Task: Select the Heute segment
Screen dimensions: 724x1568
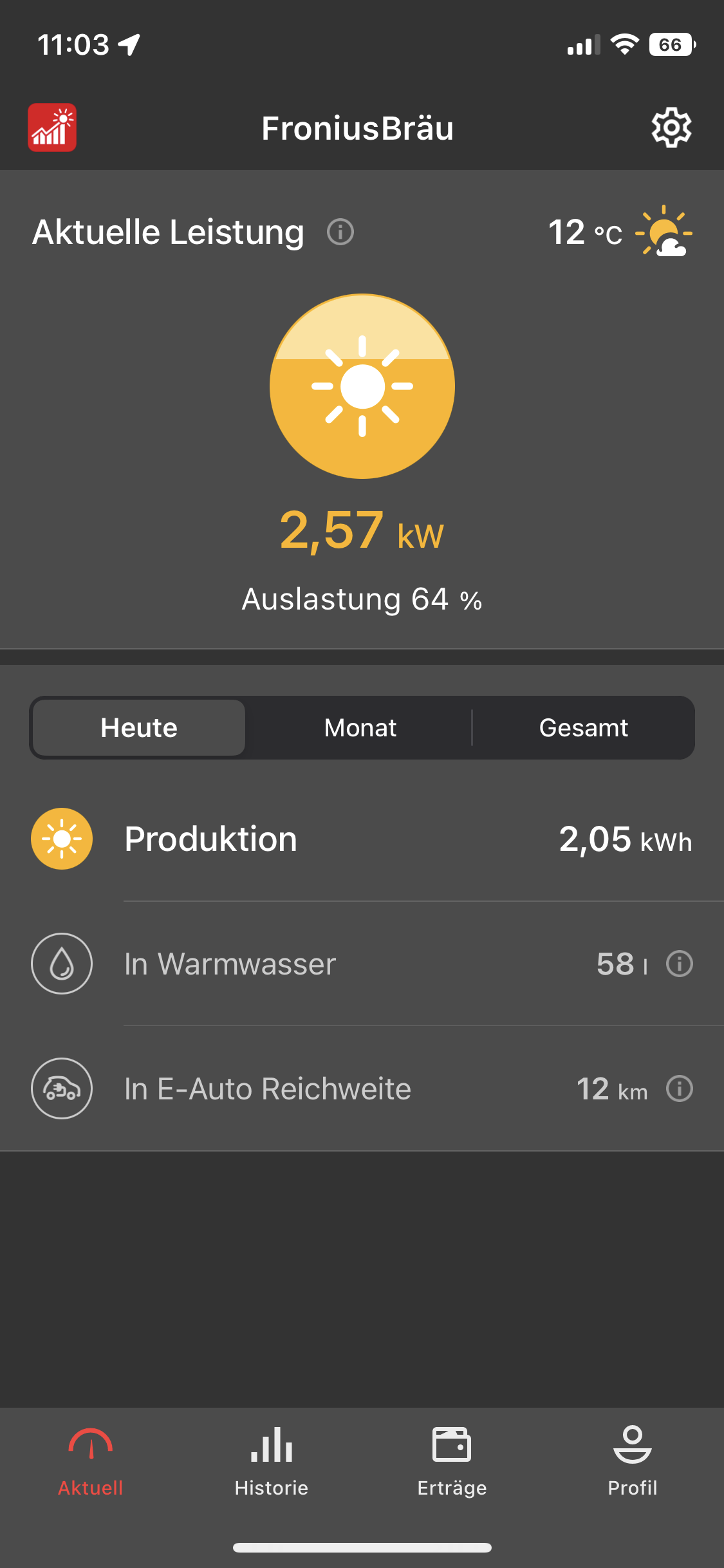Action: click(139, 727)
